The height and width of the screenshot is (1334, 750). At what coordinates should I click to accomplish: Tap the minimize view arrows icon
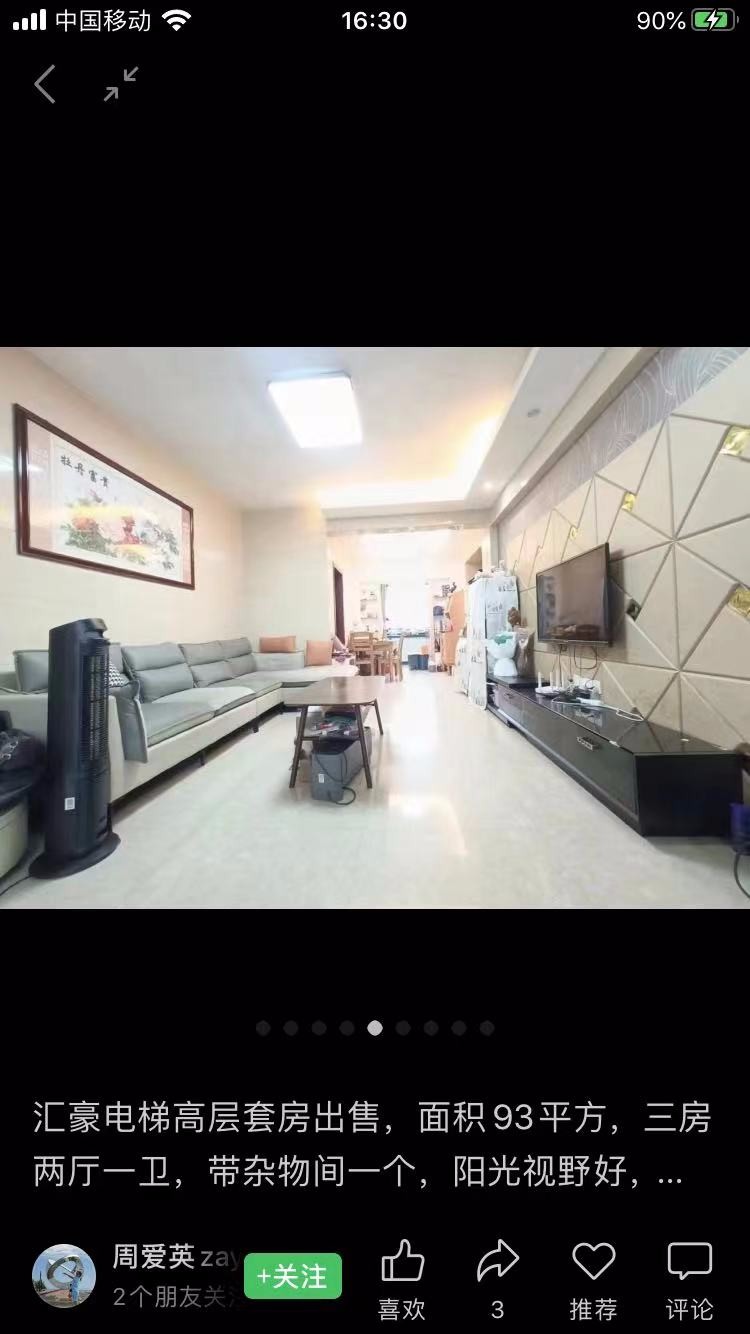click(121, 85)
